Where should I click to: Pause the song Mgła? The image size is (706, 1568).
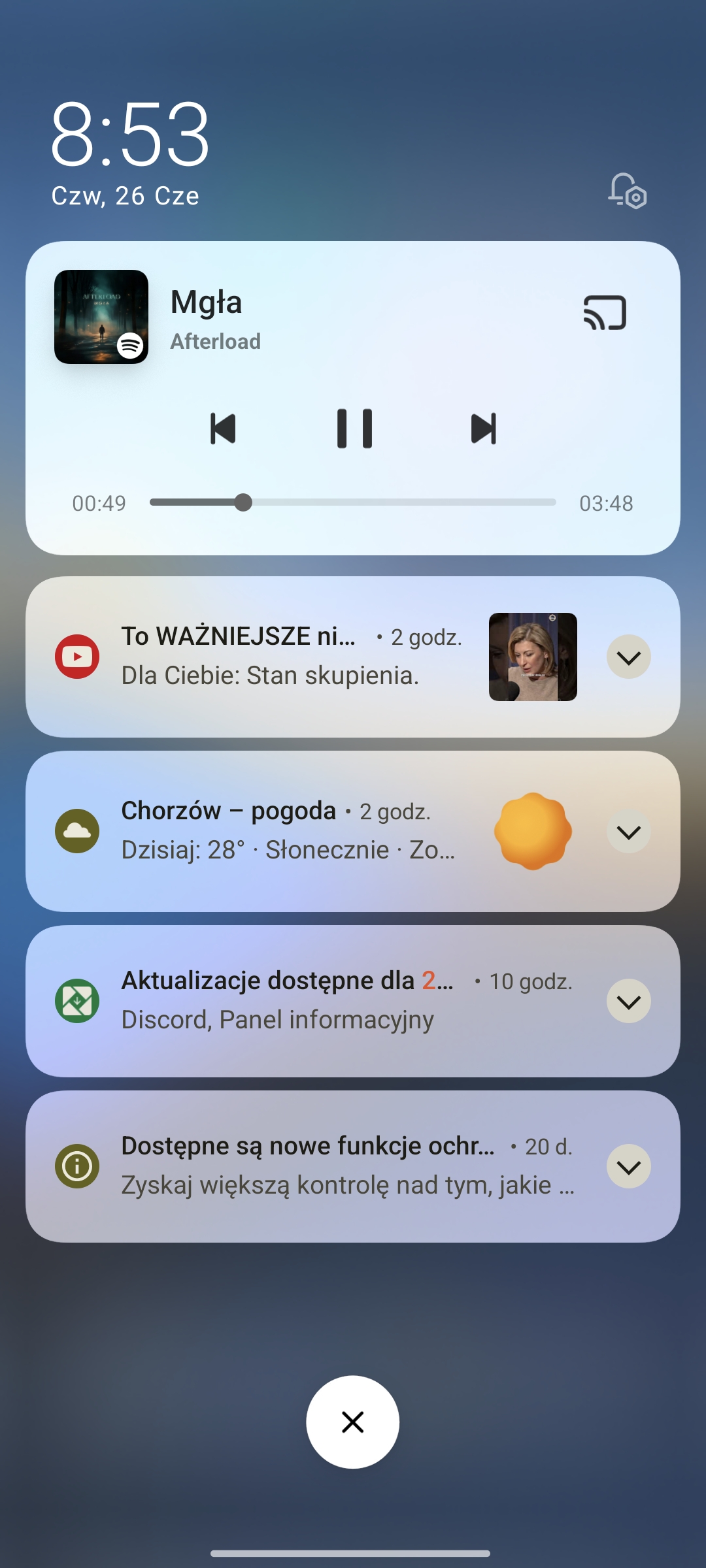354,429
